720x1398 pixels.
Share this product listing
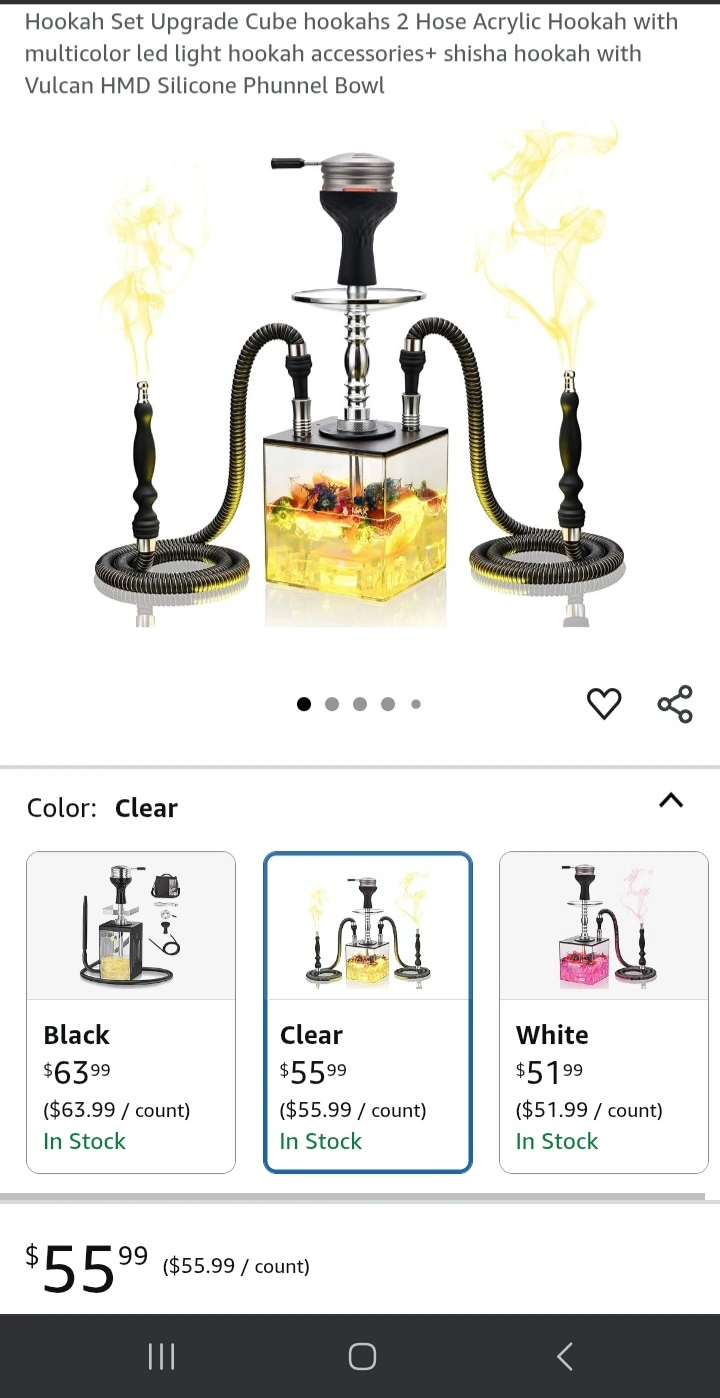(x=675, y=704)
